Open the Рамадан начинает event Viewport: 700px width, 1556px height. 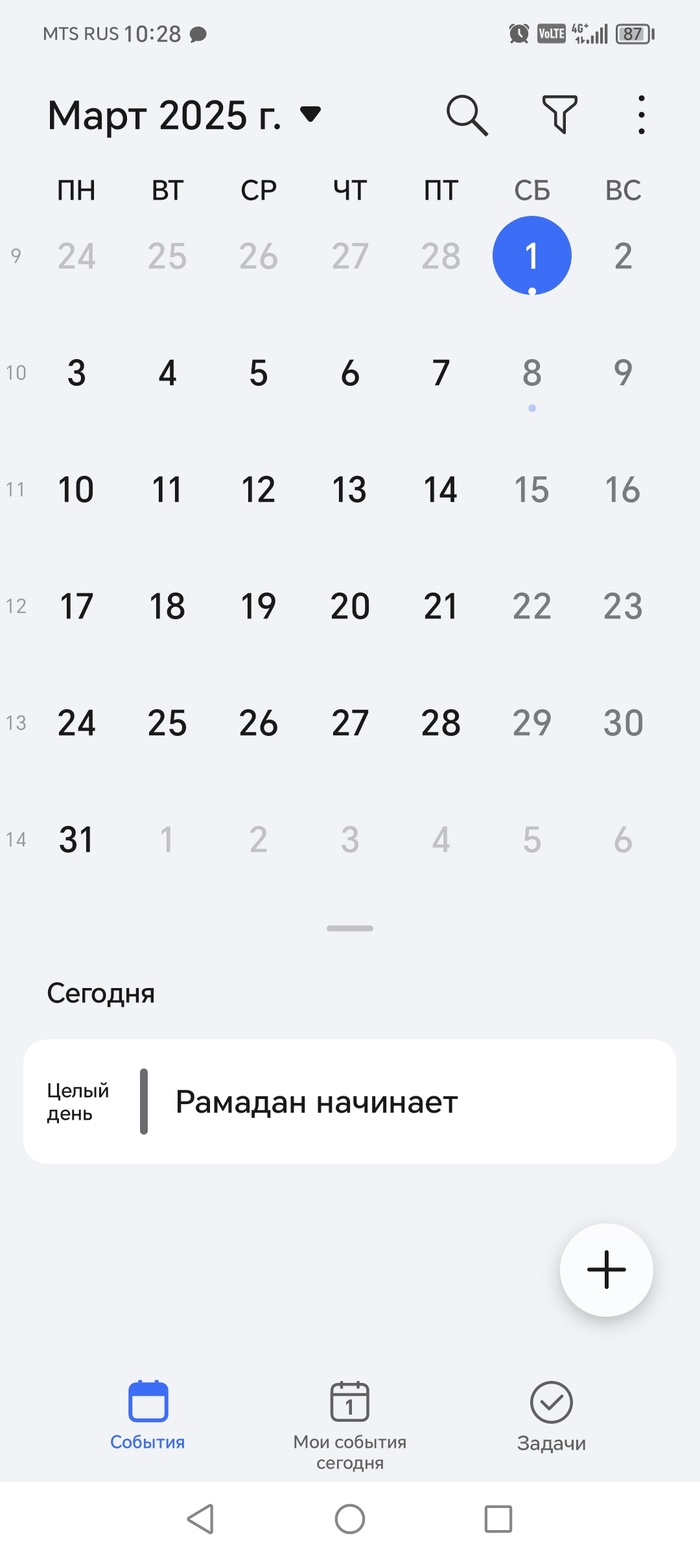pyautogui.click(x=350, y=1101)
